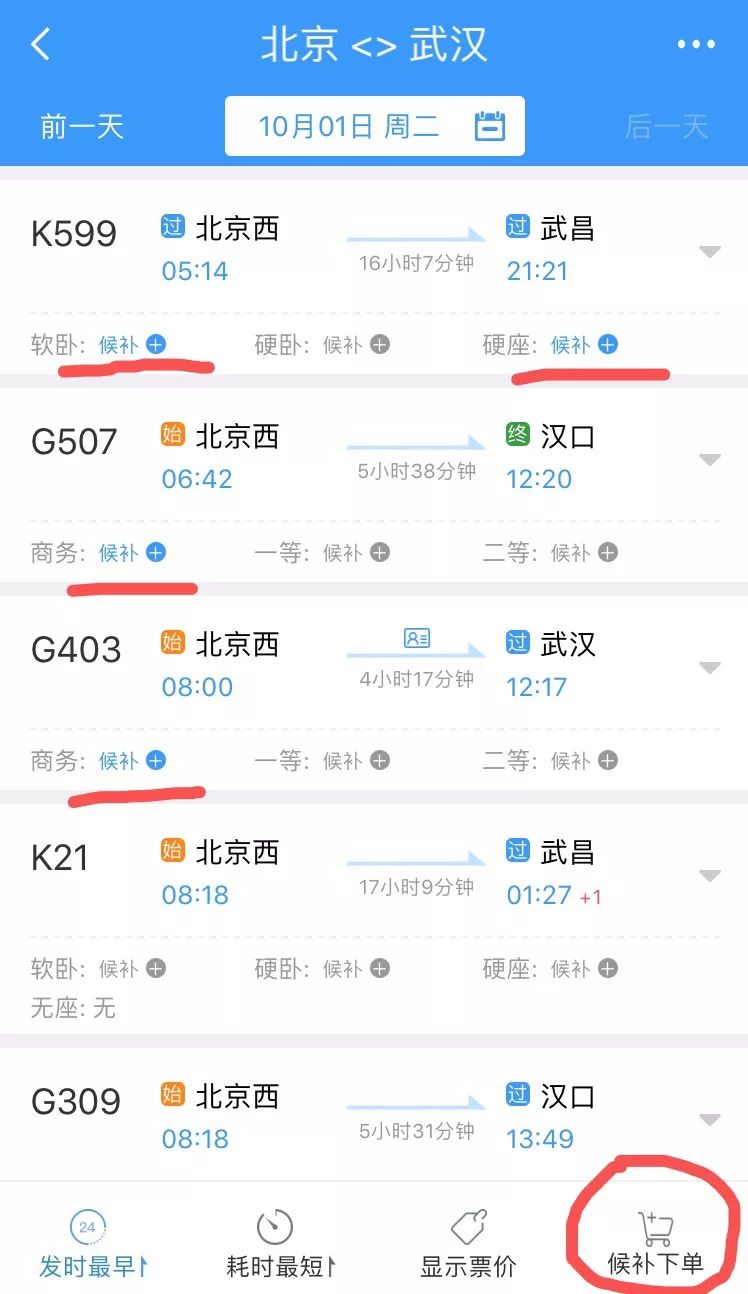Add K599 软卧 to the 候补 waitlist
Screen dimensions: 748x1294
pyautogui.click(x=156, y=345)
